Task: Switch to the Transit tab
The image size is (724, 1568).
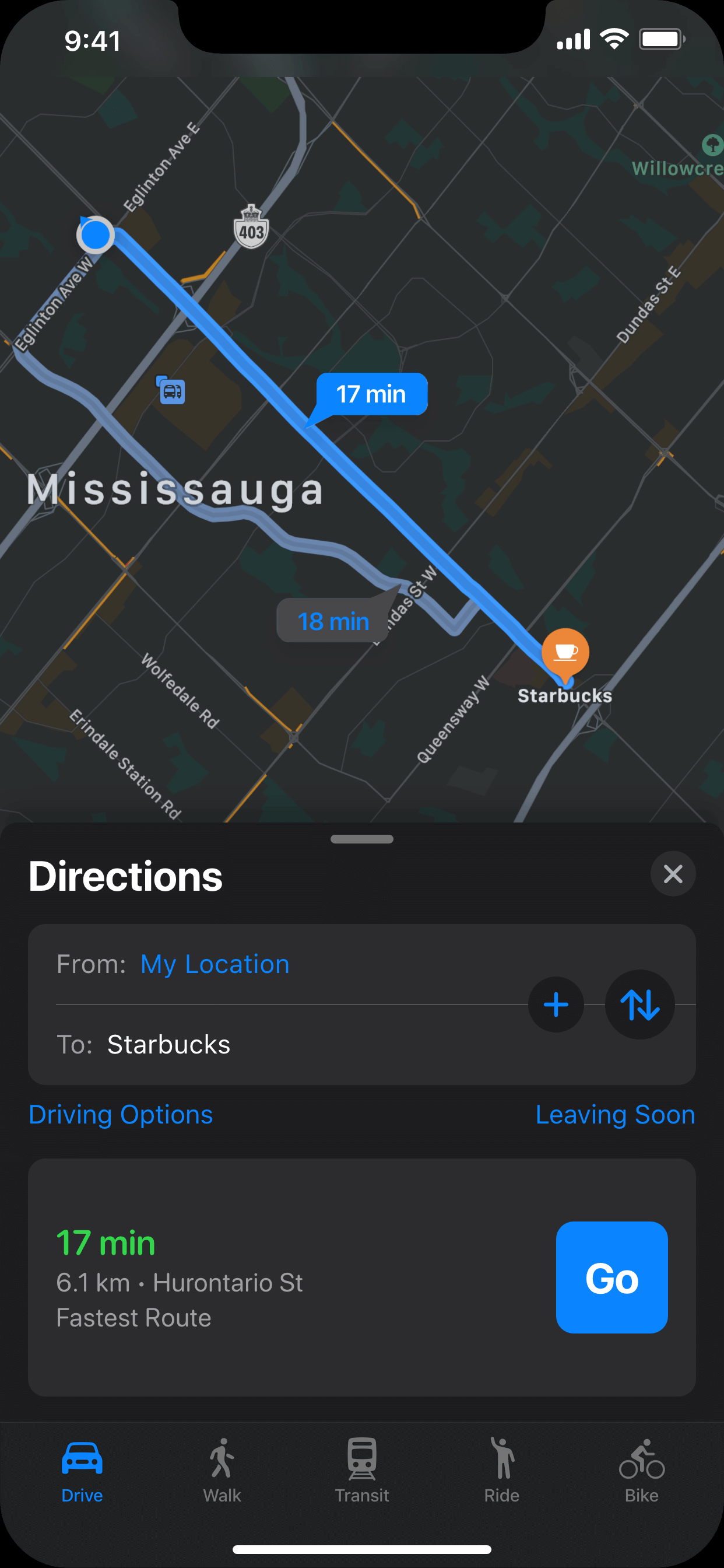Action: (362, 1469)
